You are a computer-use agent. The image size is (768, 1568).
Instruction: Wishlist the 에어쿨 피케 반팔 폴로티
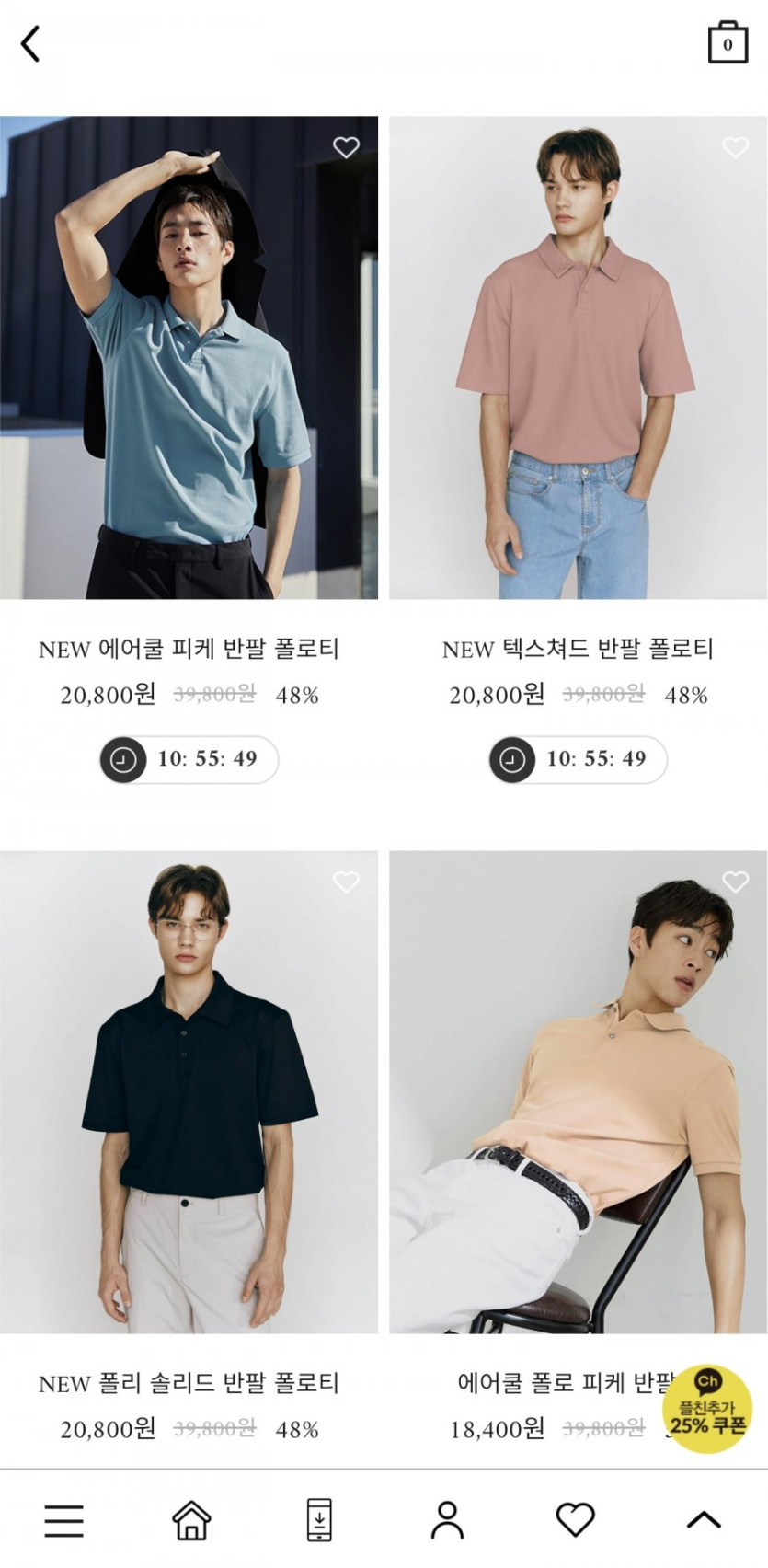point(346,147)
